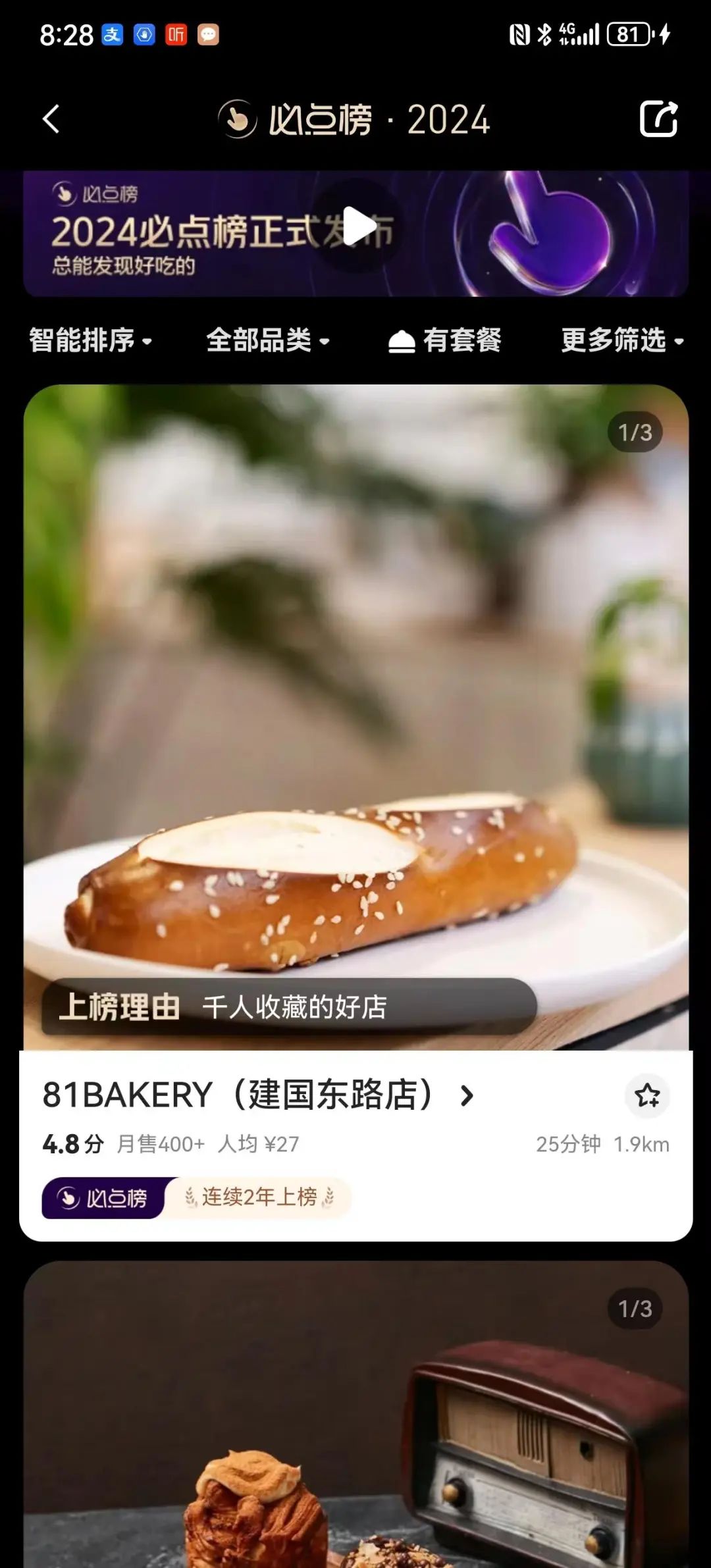
Task: Share the 必点榜 2024 page
Action: point(658,119)
